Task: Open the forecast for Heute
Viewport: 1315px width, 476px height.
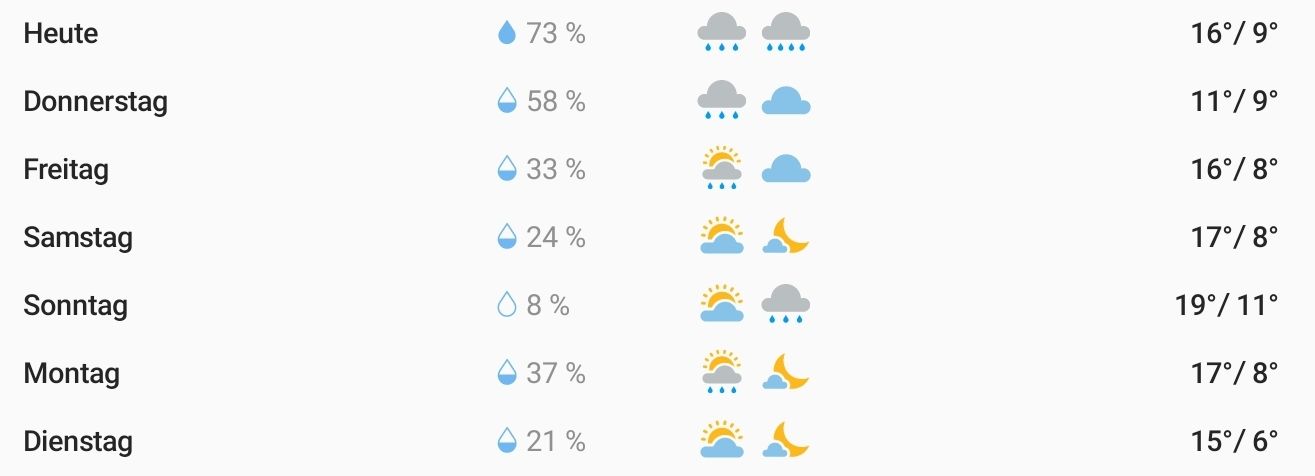Action: click(61, 34)
